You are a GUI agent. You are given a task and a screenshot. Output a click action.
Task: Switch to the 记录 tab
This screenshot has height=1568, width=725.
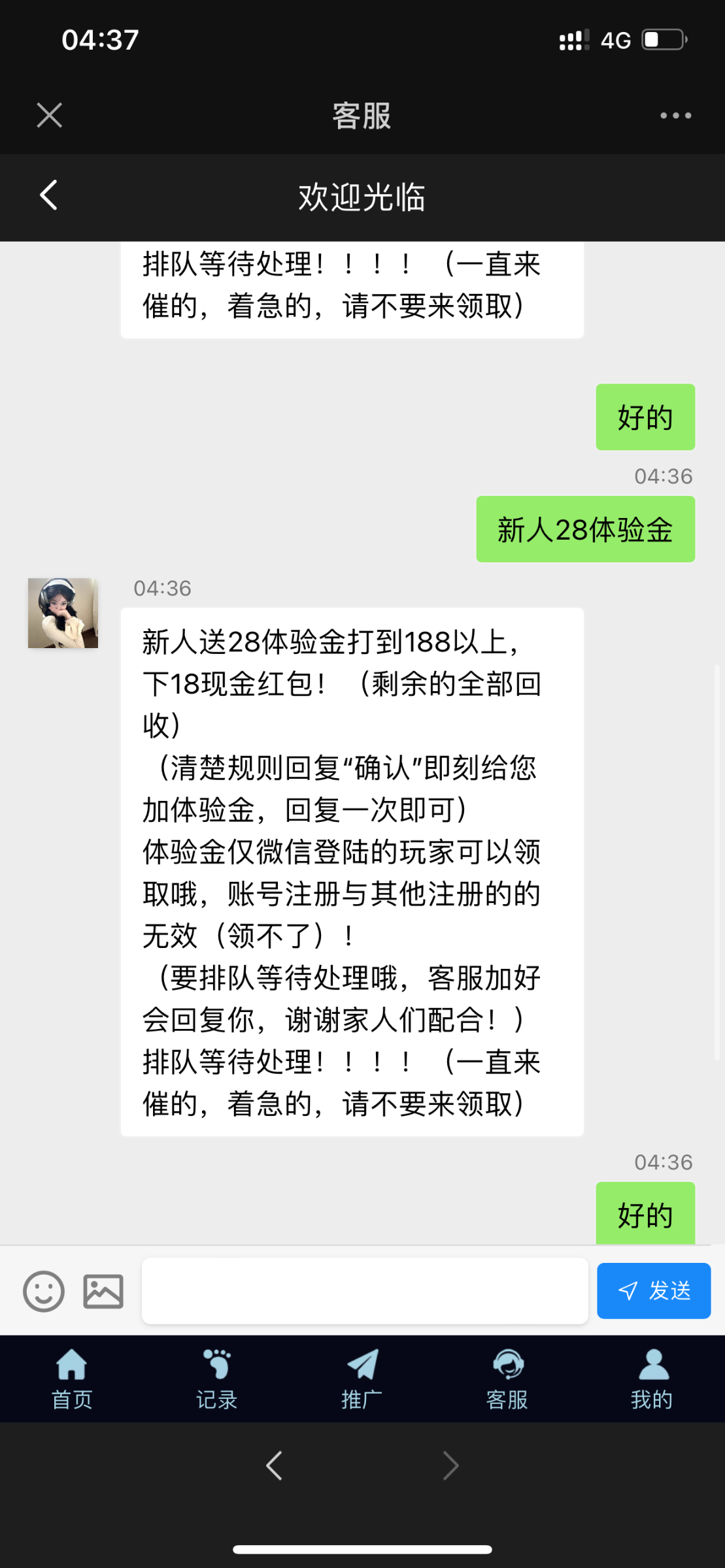pyautogui.click(x=216, y=1379)
